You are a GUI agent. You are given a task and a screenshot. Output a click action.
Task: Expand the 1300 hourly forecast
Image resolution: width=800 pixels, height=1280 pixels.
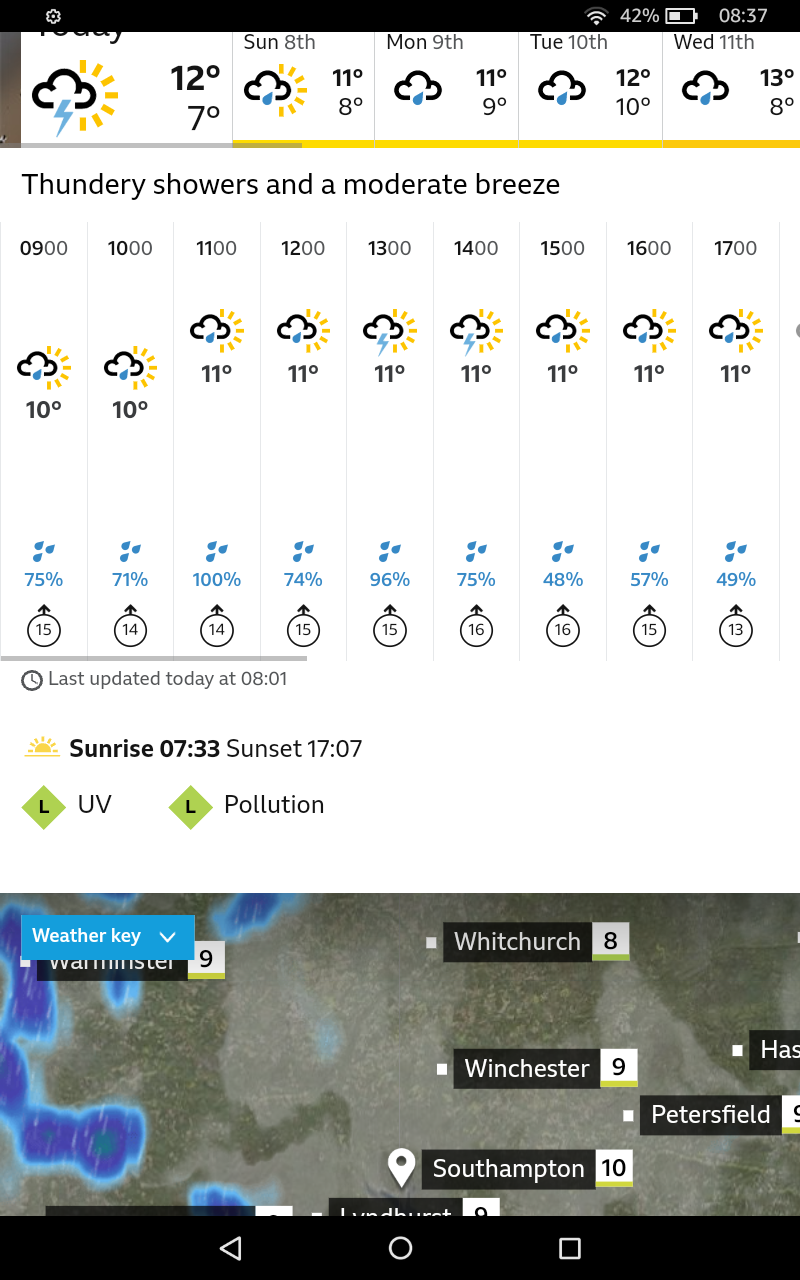(x=390, y=440)
